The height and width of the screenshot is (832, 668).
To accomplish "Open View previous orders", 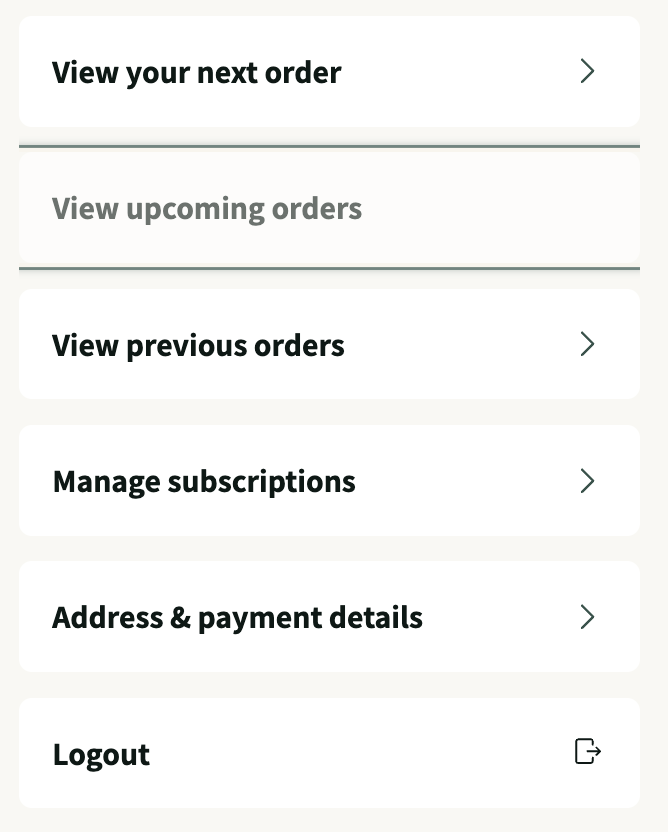I will coord(328,345).
